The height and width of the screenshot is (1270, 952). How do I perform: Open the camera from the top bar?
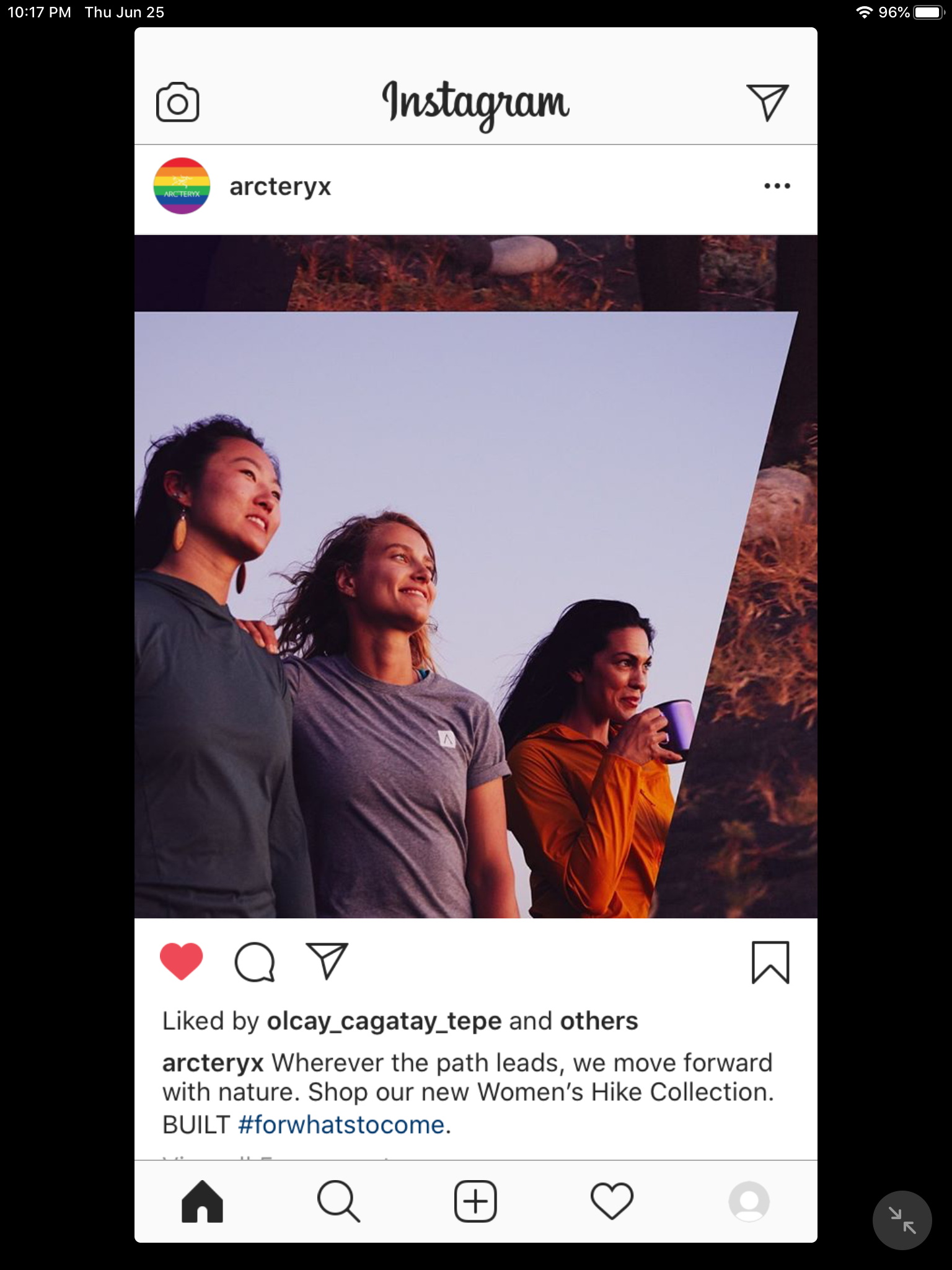click(x=177, y=103)
